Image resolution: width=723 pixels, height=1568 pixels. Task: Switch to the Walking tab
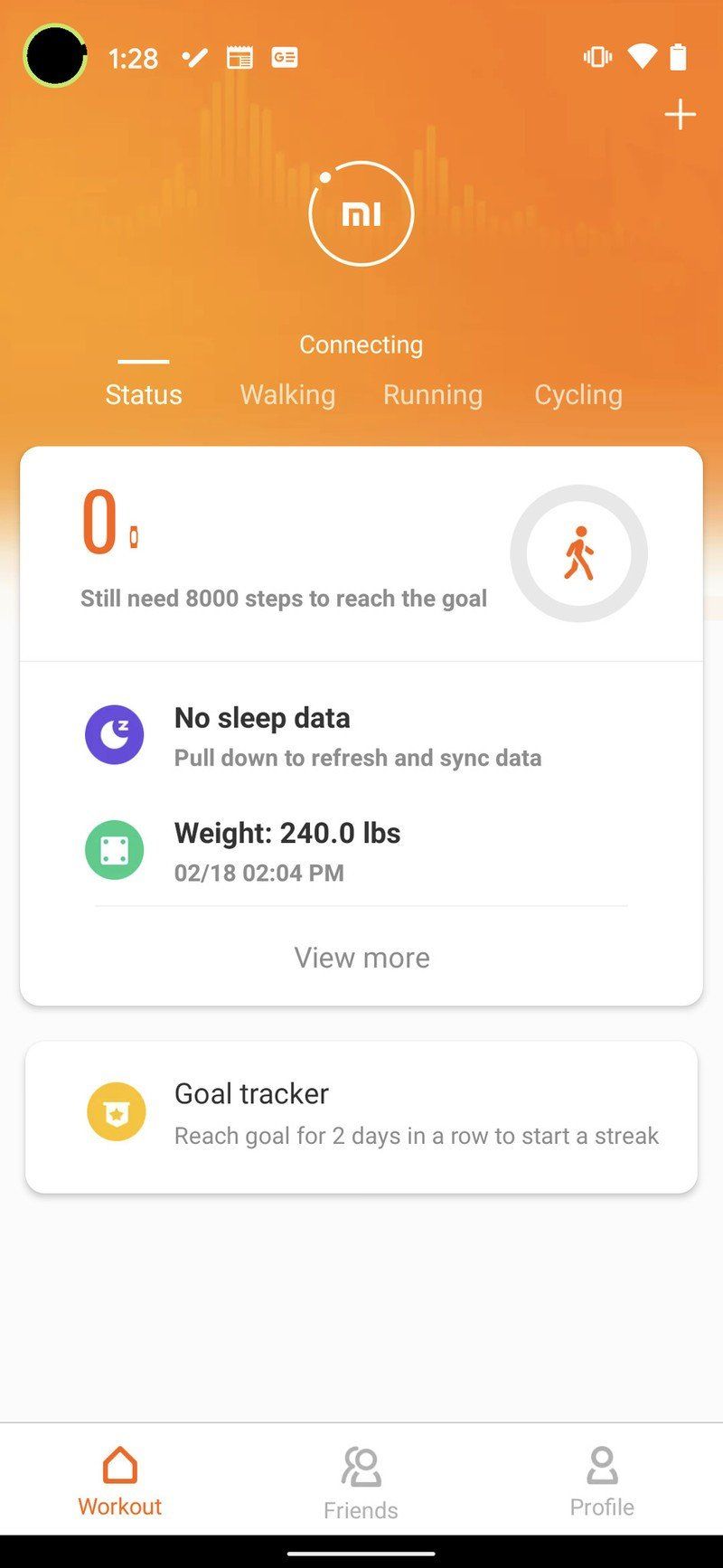click(287, 394)
